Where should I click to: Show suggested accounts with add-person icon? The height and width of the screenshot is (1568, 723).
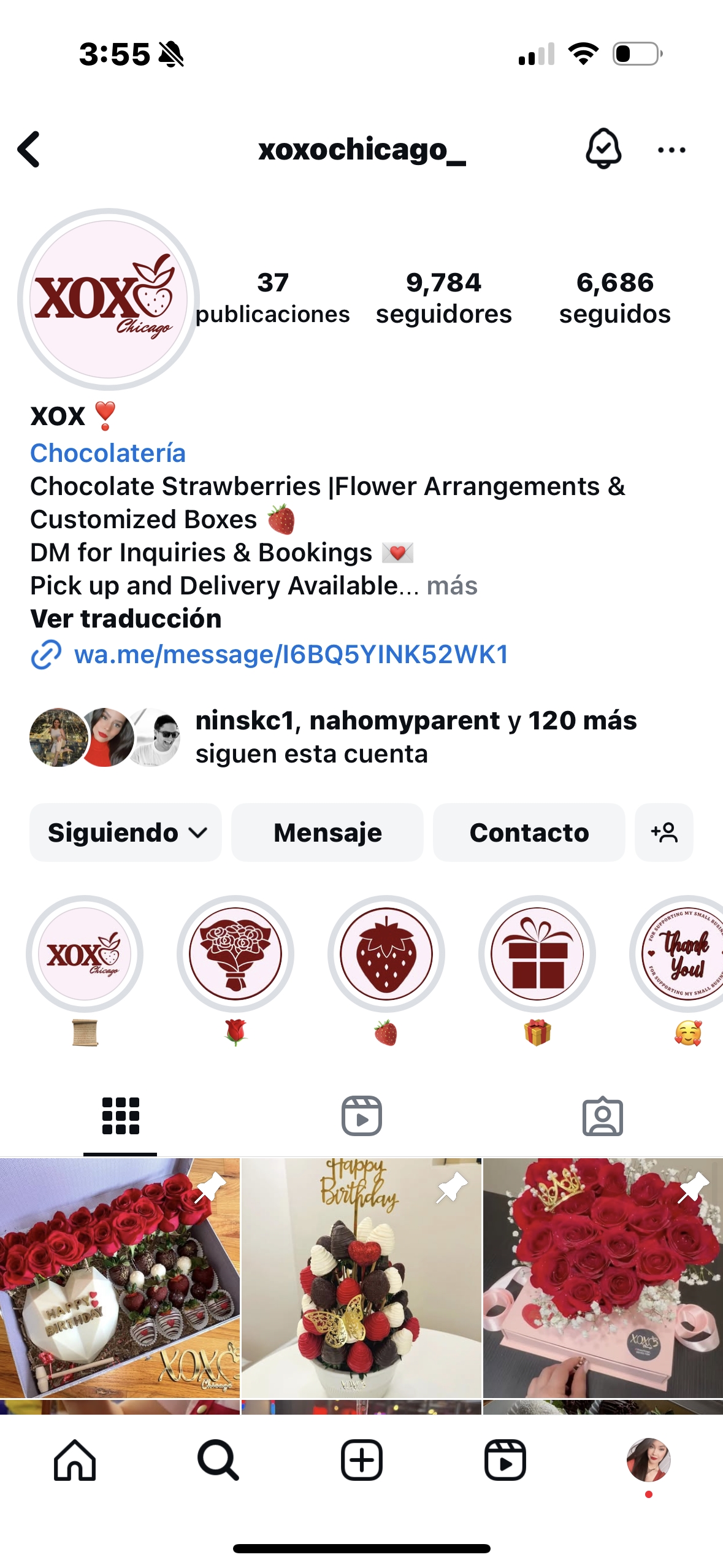tap(664, 832)
